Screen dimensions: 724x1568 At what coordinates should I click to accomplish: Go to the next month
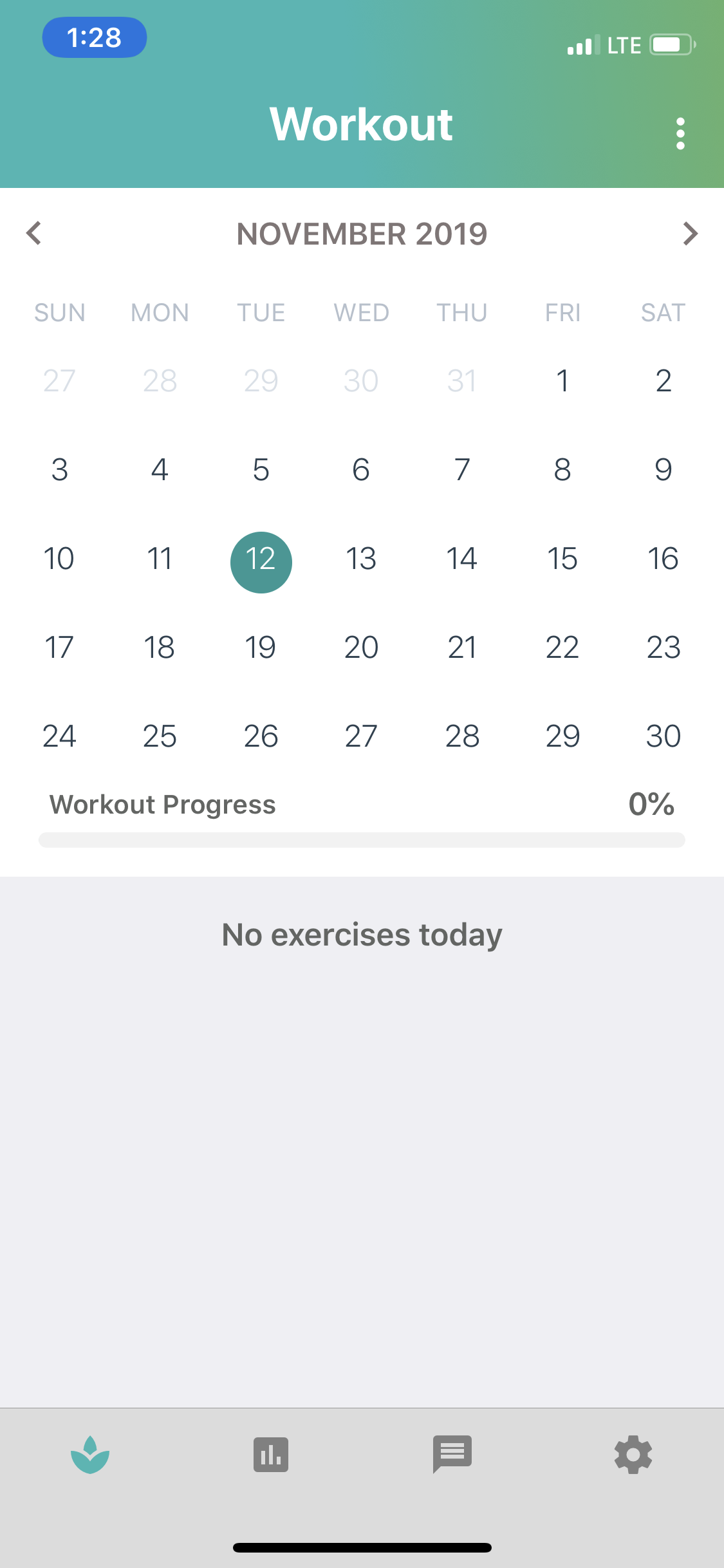pos(690,234)
